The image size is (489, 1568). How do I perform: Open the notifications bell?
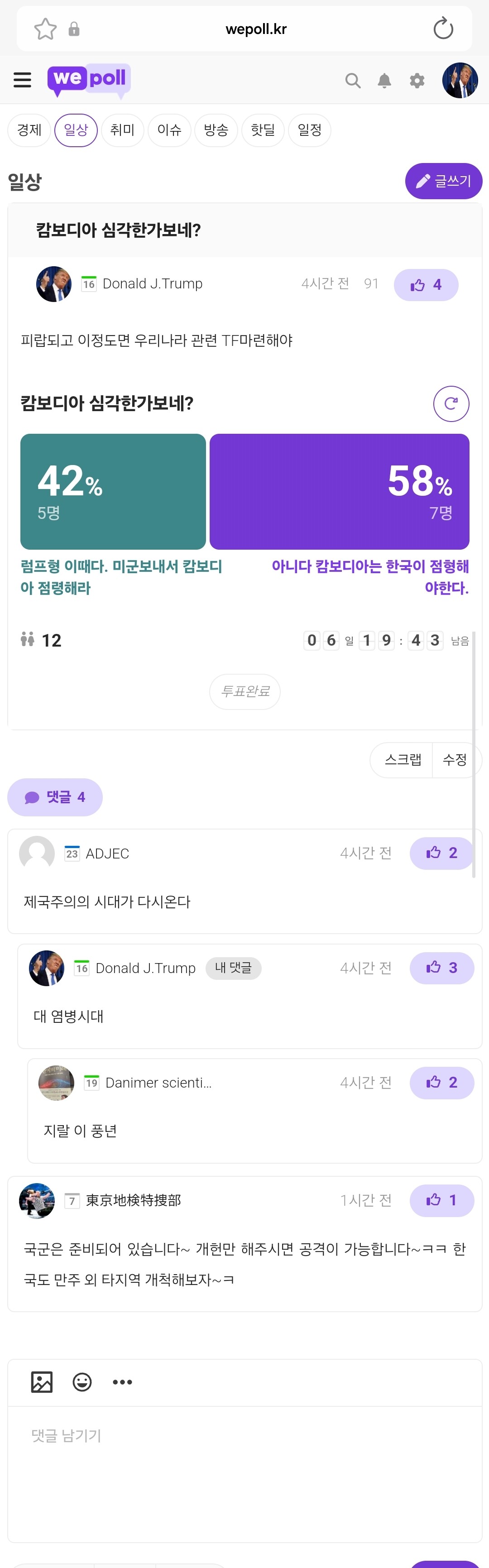[x=384, y=80]
